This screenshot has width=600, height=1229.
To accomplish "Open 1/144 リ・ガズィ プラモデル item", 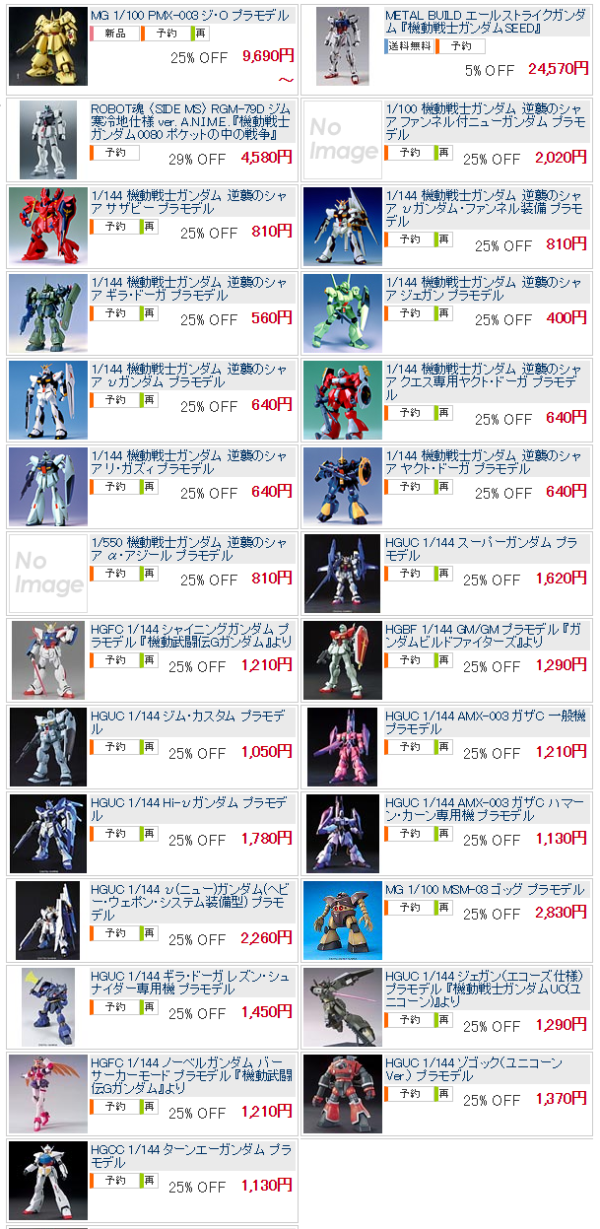I will (x=190, y=461).
